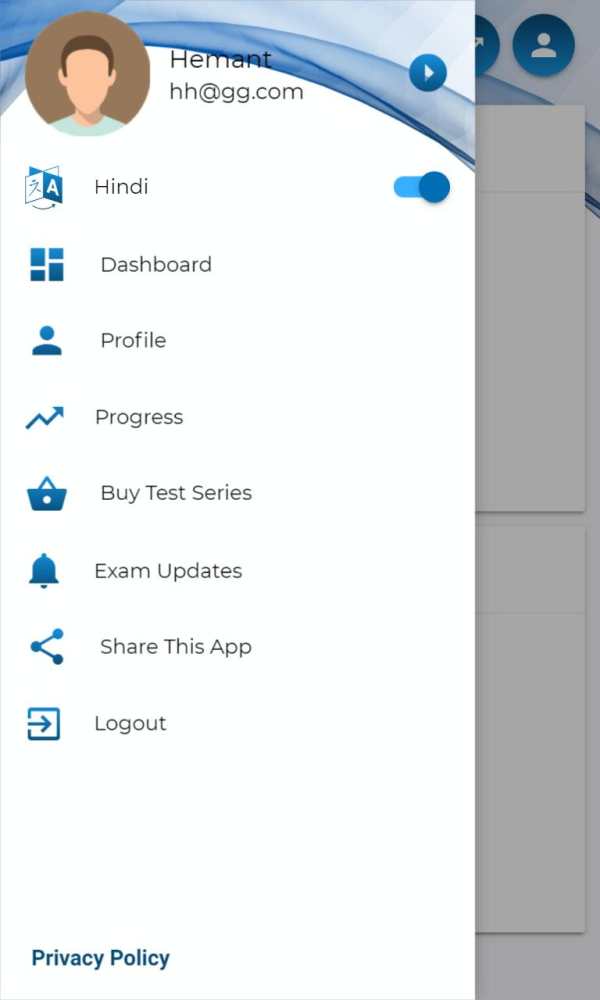This screenshot has height=1000, width=600.
Task: Tap the user icon in the top bar
Action: tap(544, 45)
